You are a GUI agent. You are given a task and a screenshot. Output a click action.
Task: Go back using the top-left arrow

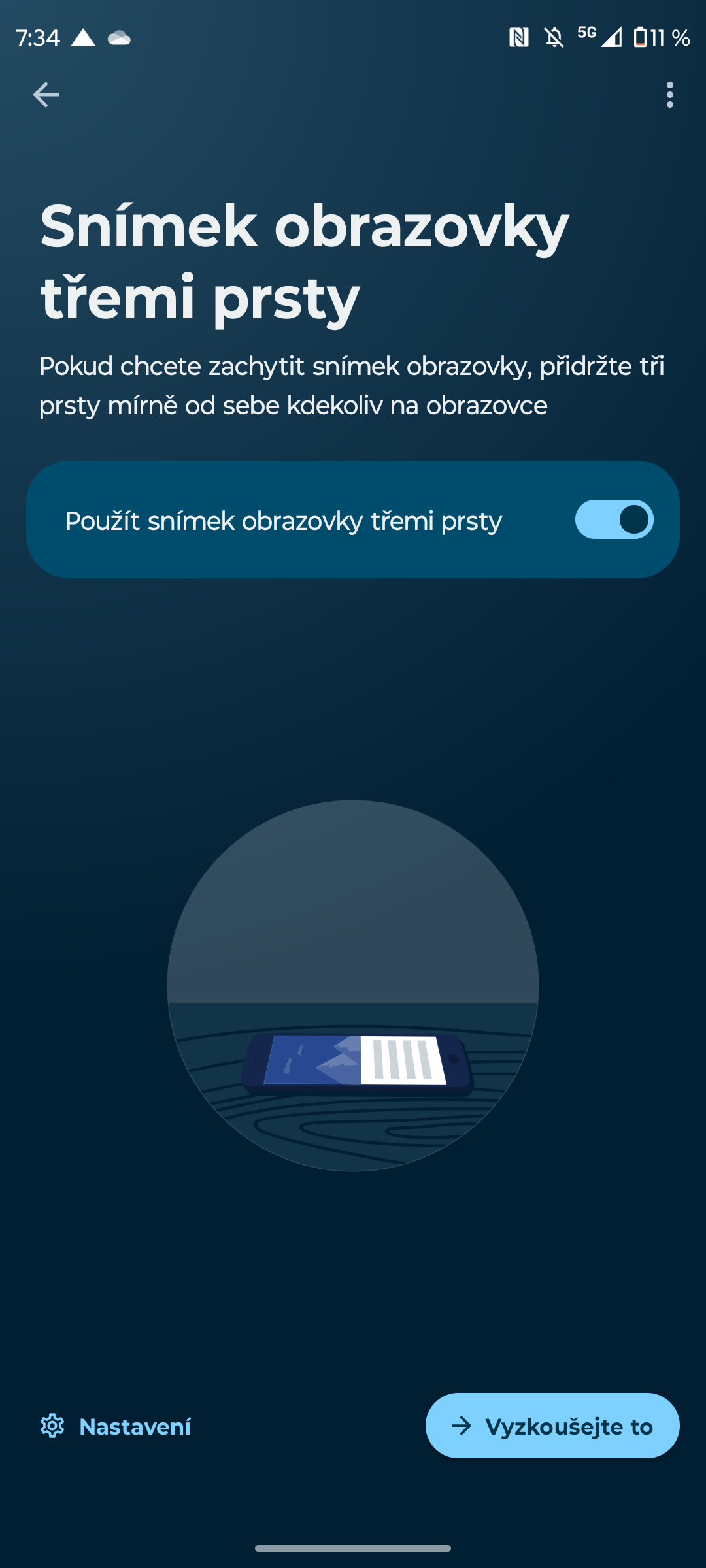46,95
